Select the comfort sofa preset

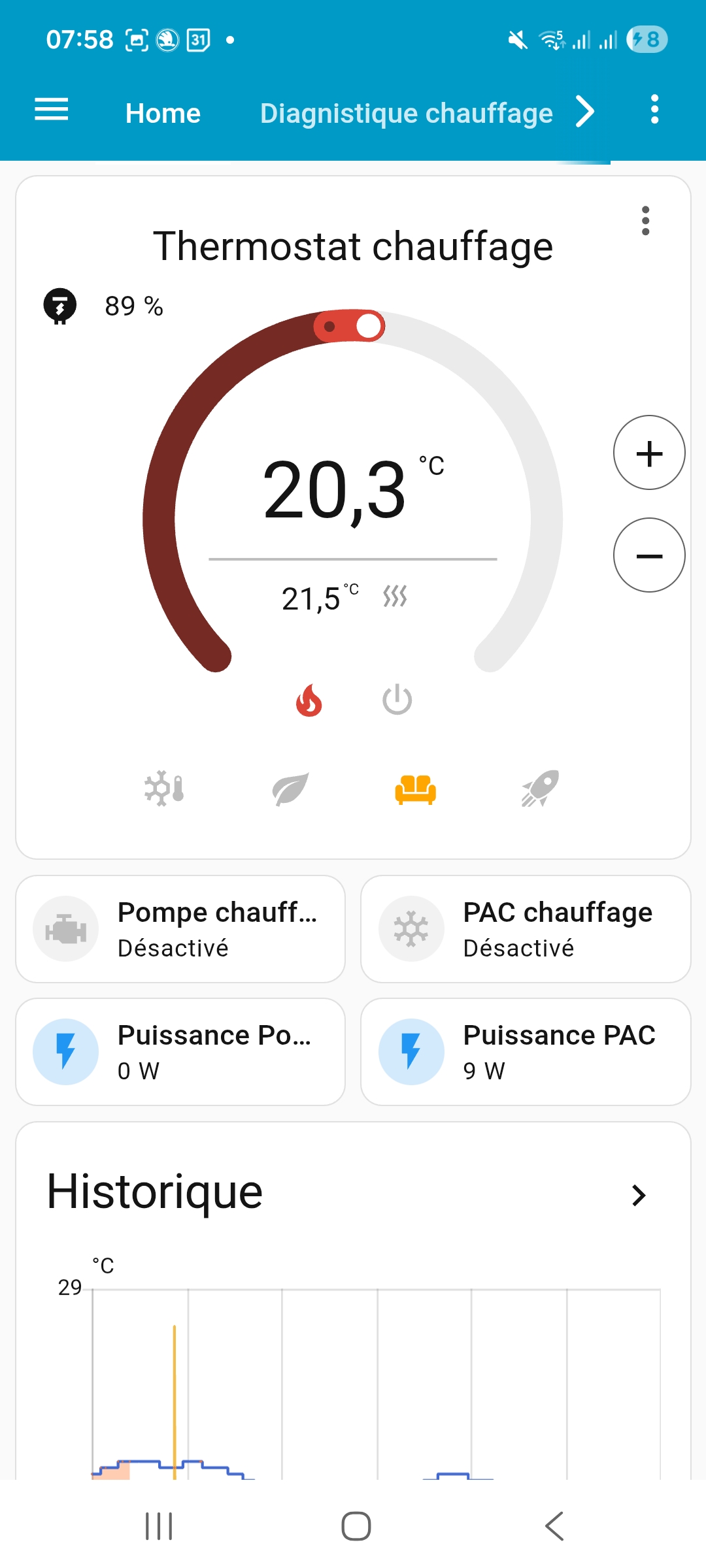click(415, 789)
